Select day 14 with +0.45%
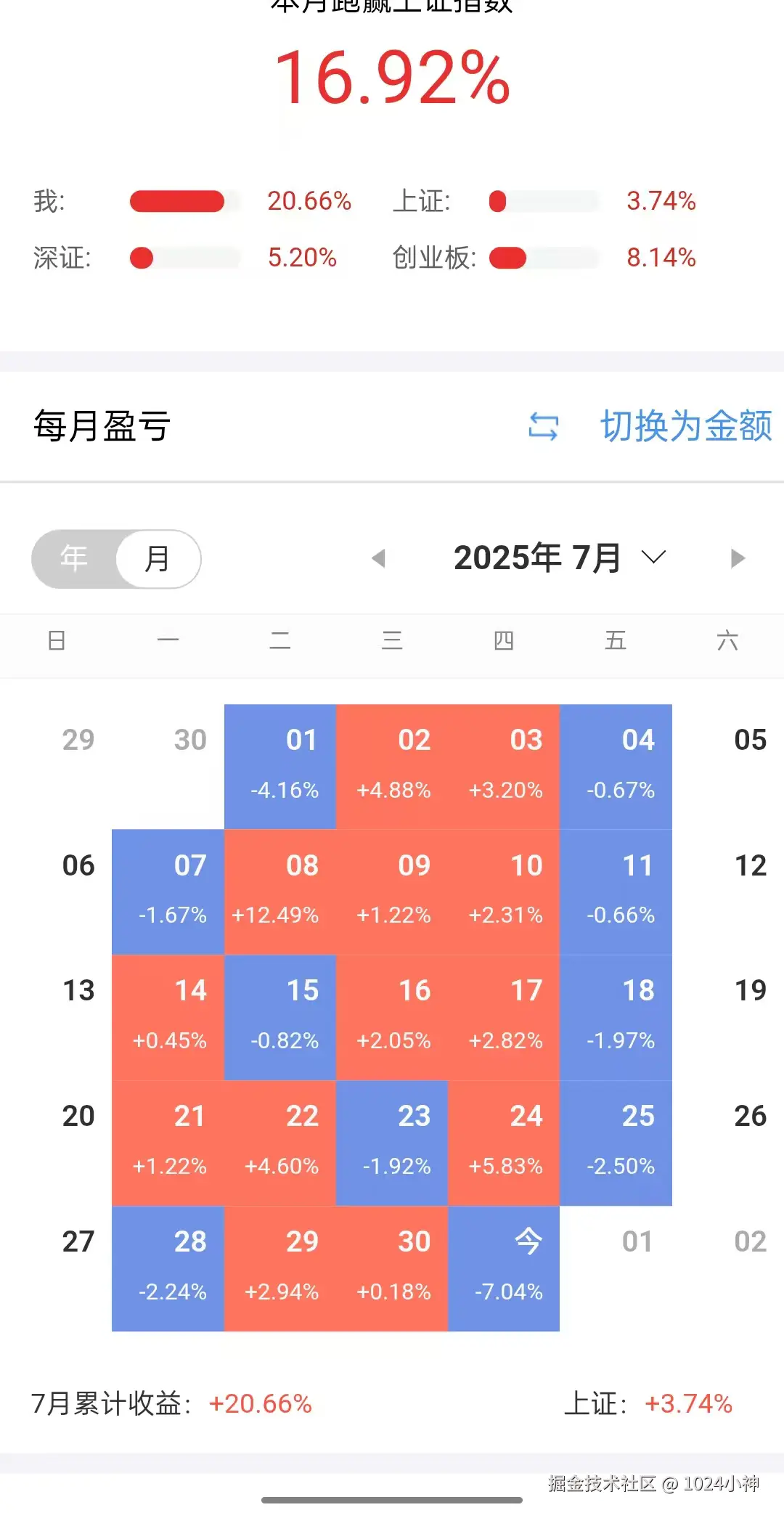 tap(168, 1017)
